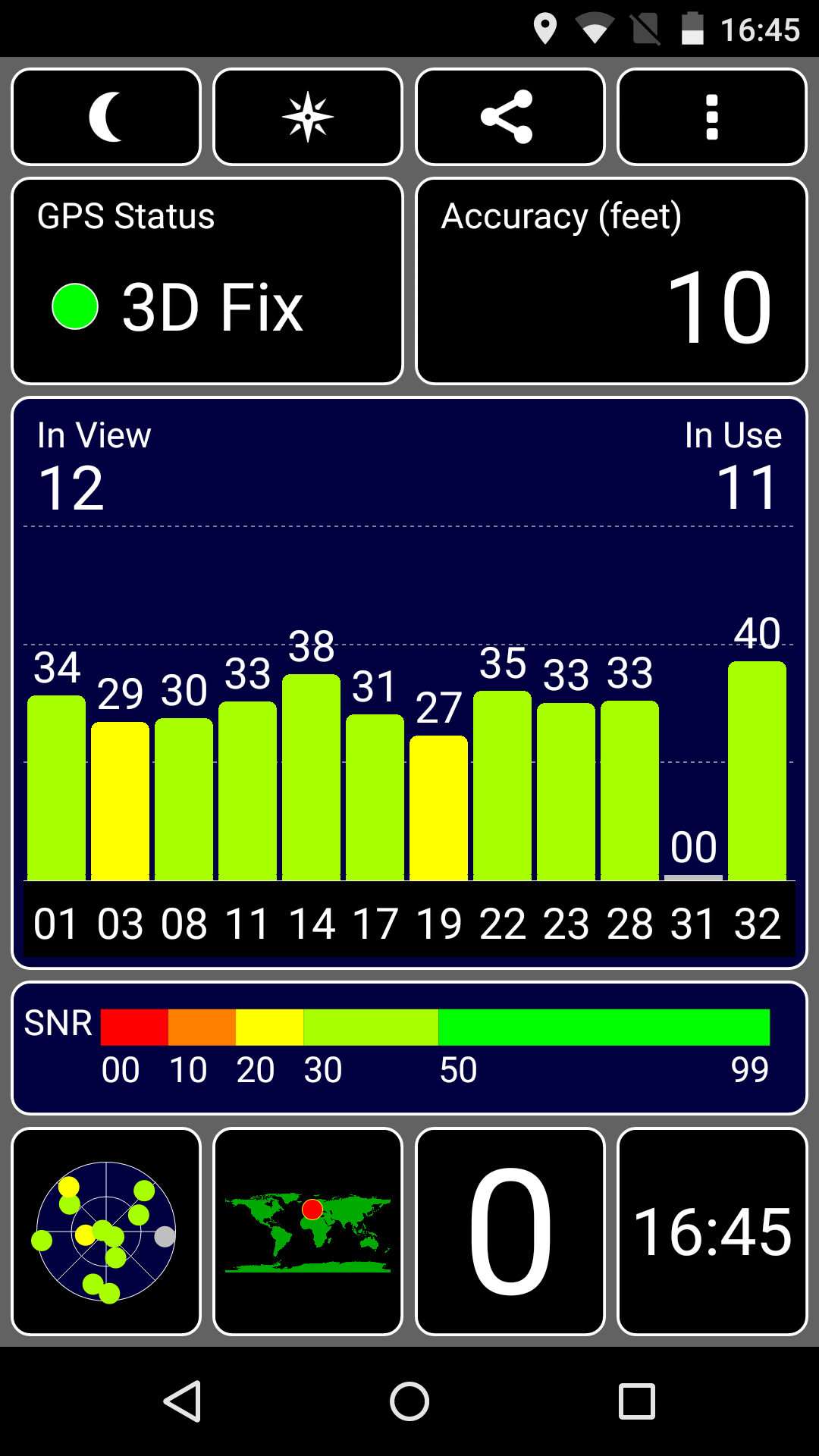Open the three-dot overflow menu
The height and width of the screenshot is (1456, 819).
pyautogui.click(x=712, y=117)
